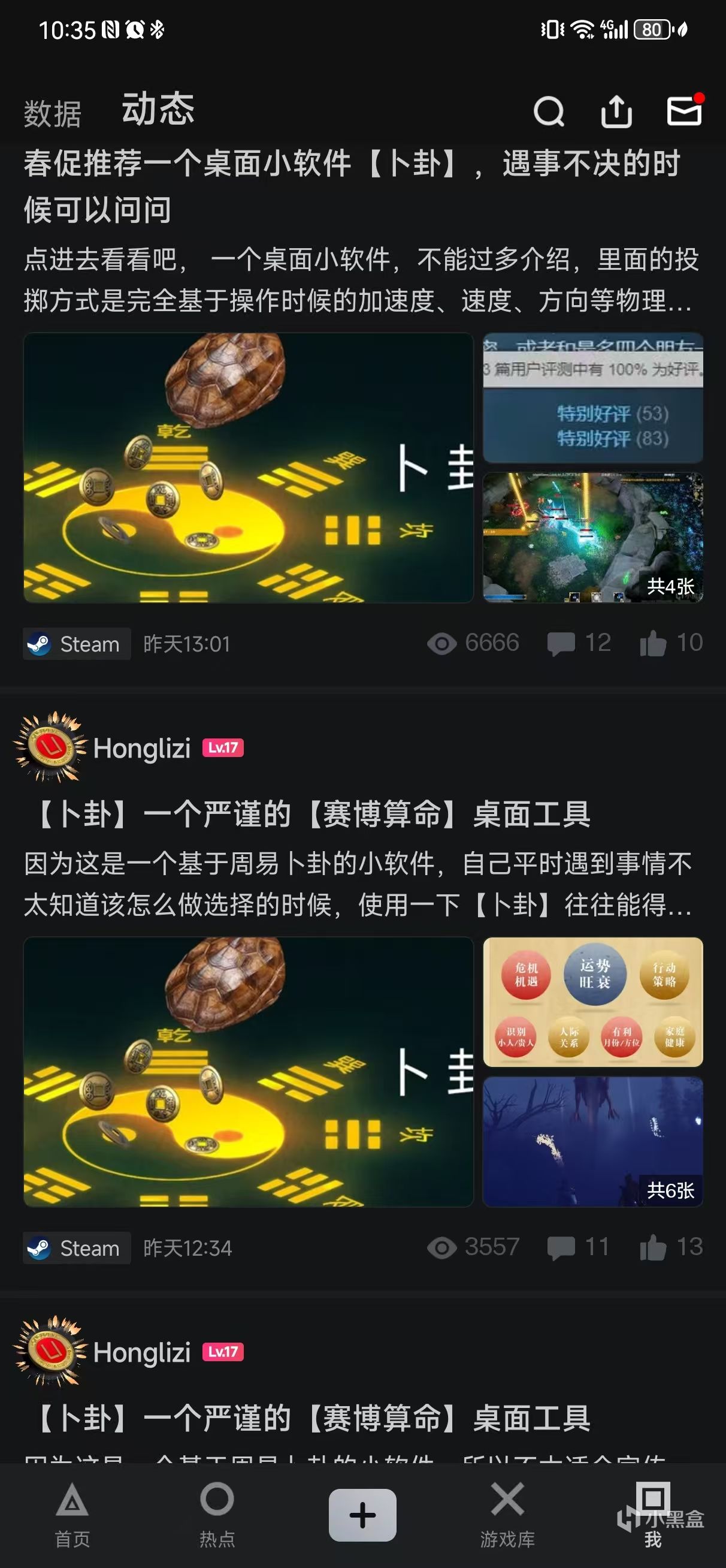
Task: Tap the Steam tag dated 昨天13:01
Action: click(77, 644)
